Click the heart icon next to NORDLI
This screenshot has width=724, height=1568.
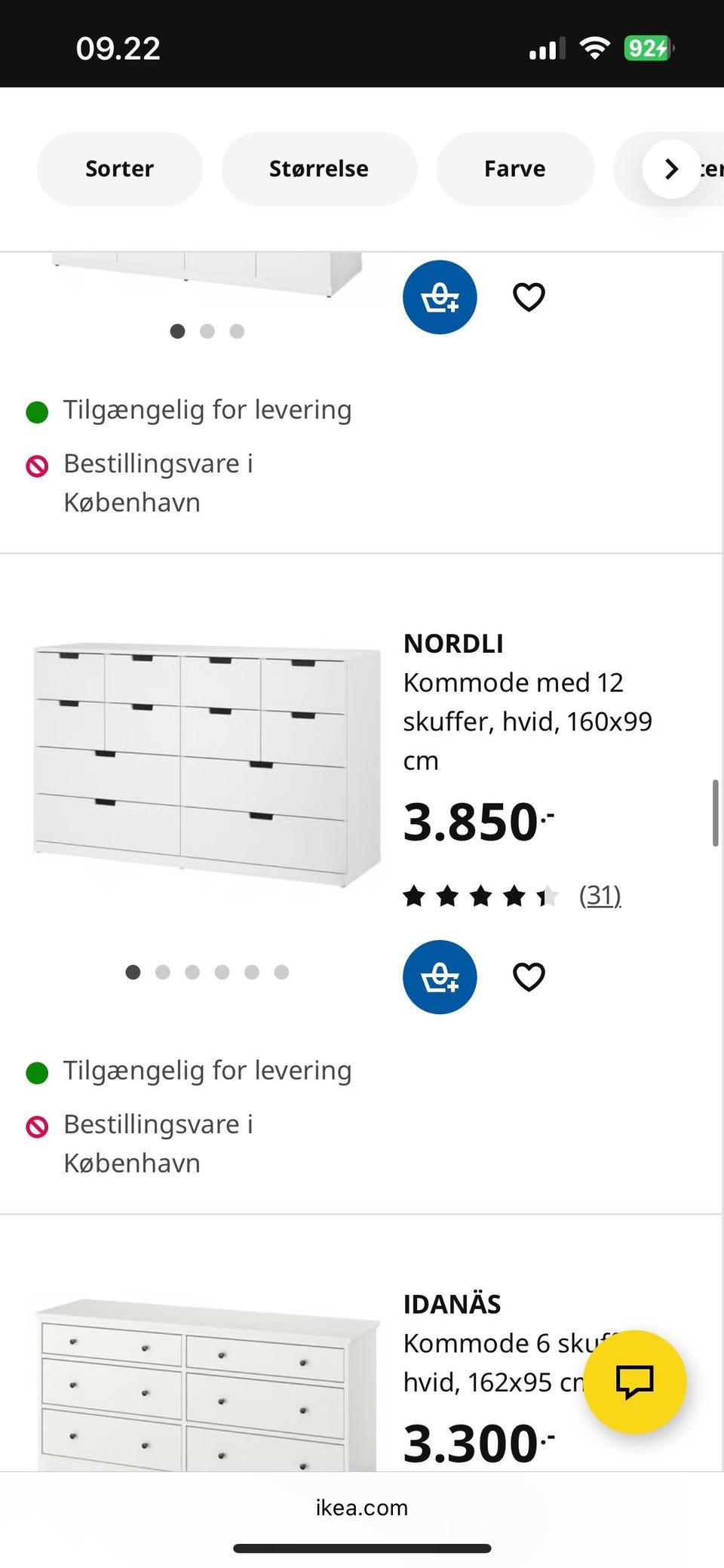pos(529,976)
